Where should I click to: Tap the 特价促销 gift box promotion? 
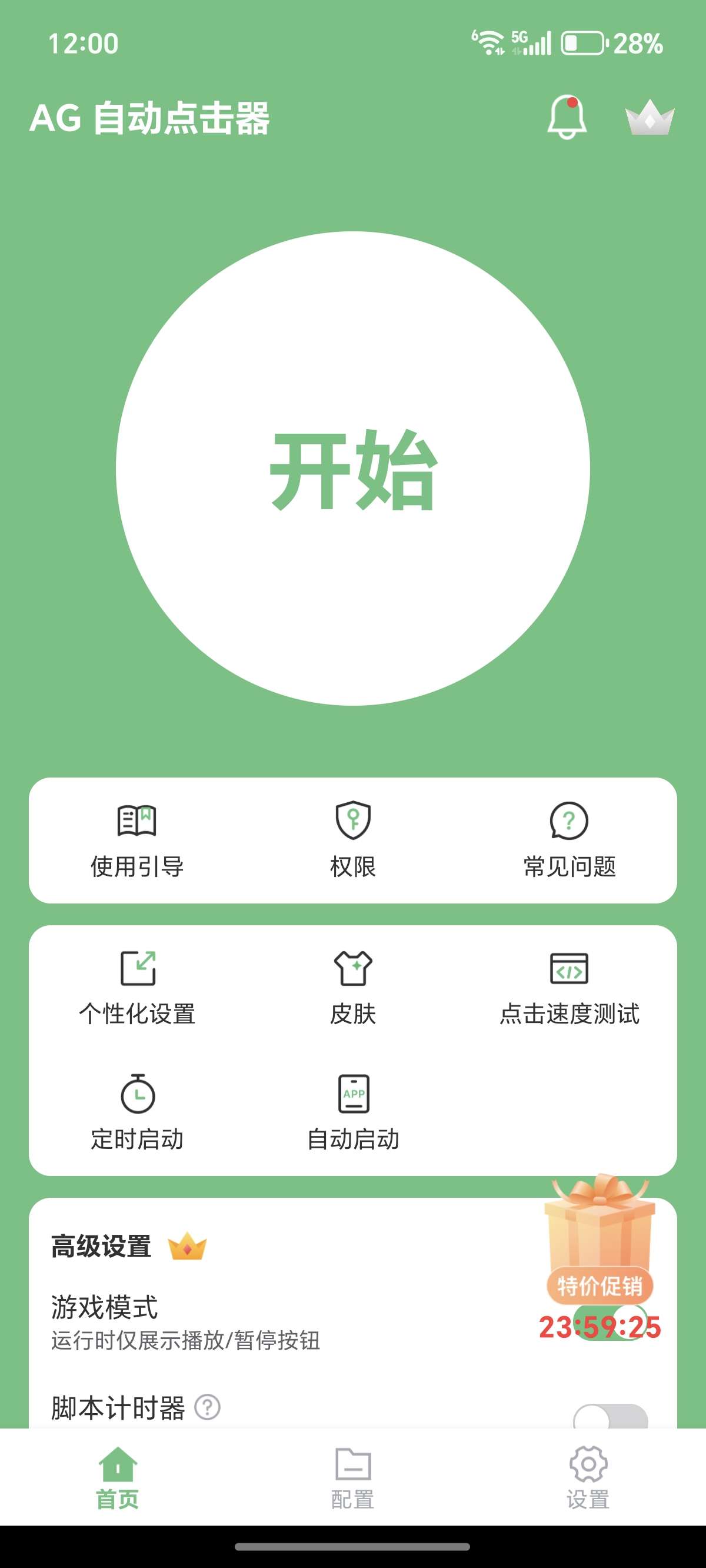[600, 1242]
